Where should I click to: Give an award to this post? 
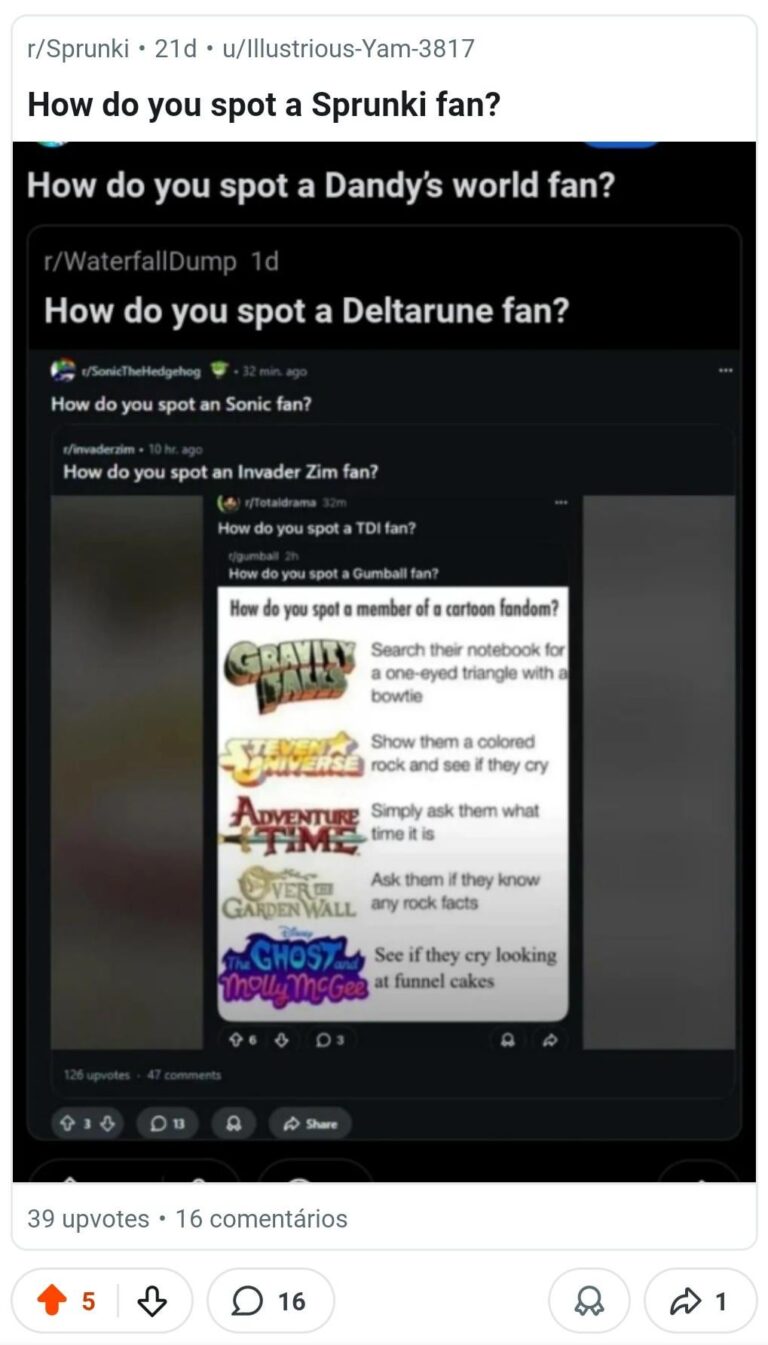click(589, 1301)
